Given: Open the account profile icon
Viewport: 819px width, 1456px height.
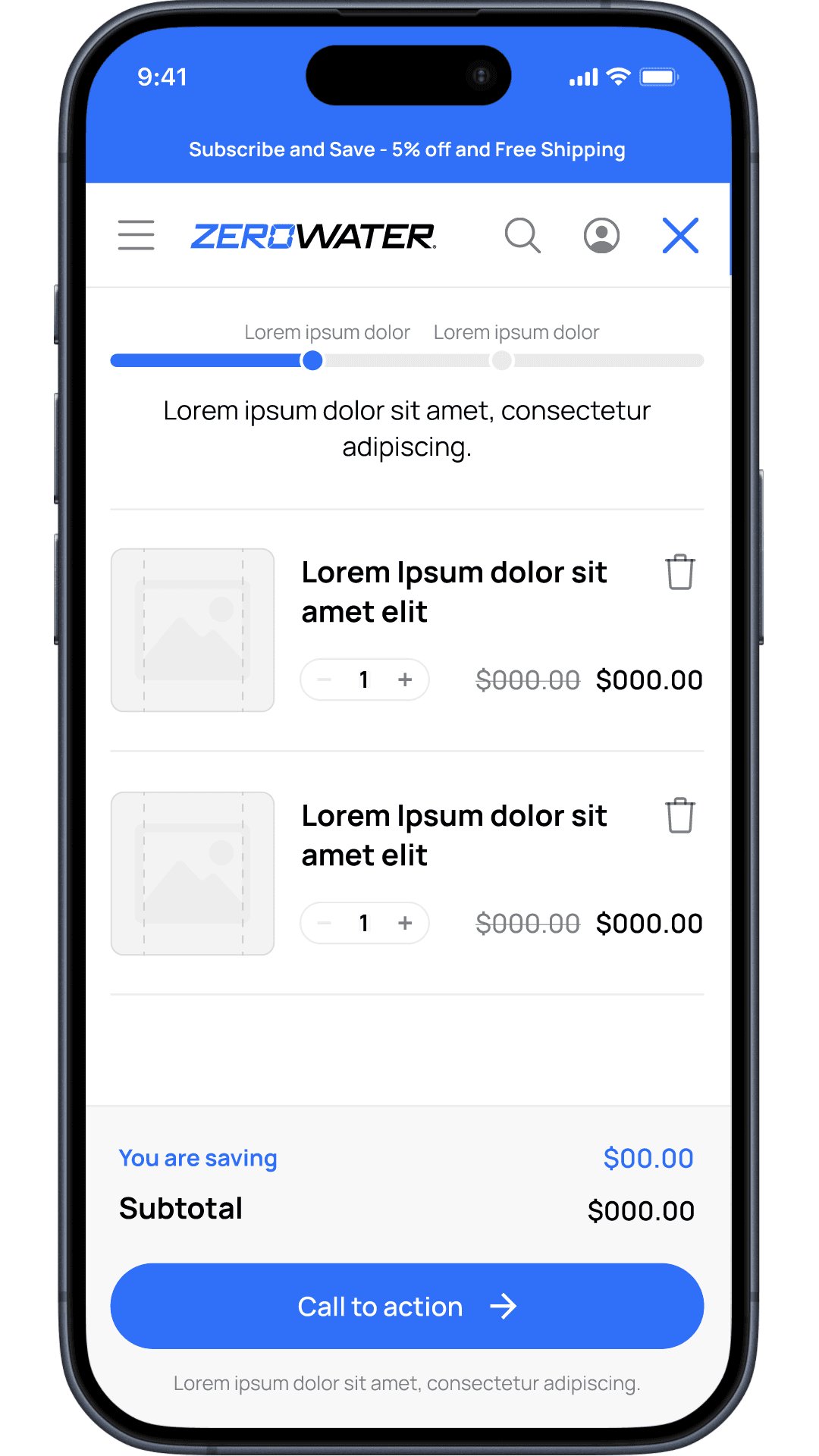Looking at the screenshot, I should pos(601,235).
